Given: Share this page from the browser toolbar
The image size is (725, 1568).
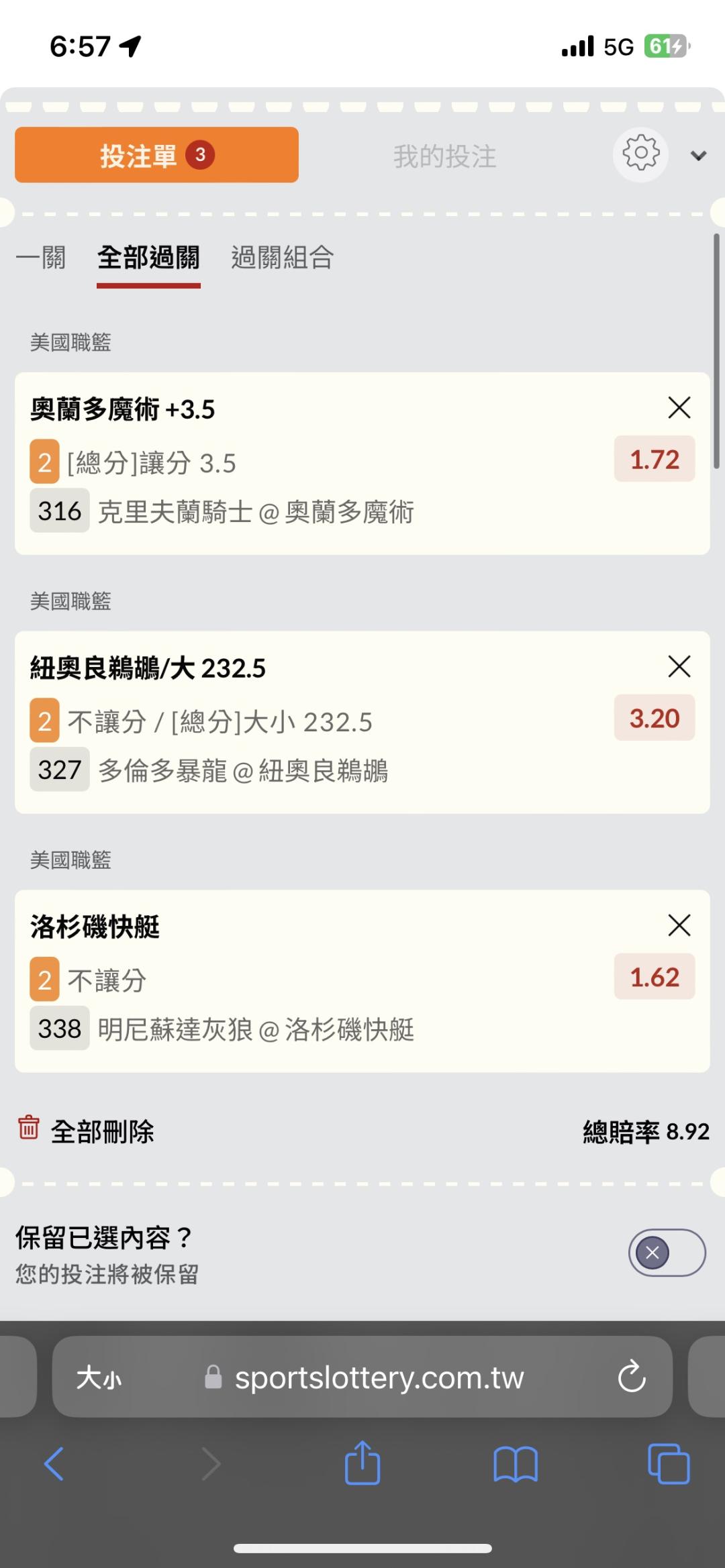Looking at the screenshot, I should [362, 1463].
